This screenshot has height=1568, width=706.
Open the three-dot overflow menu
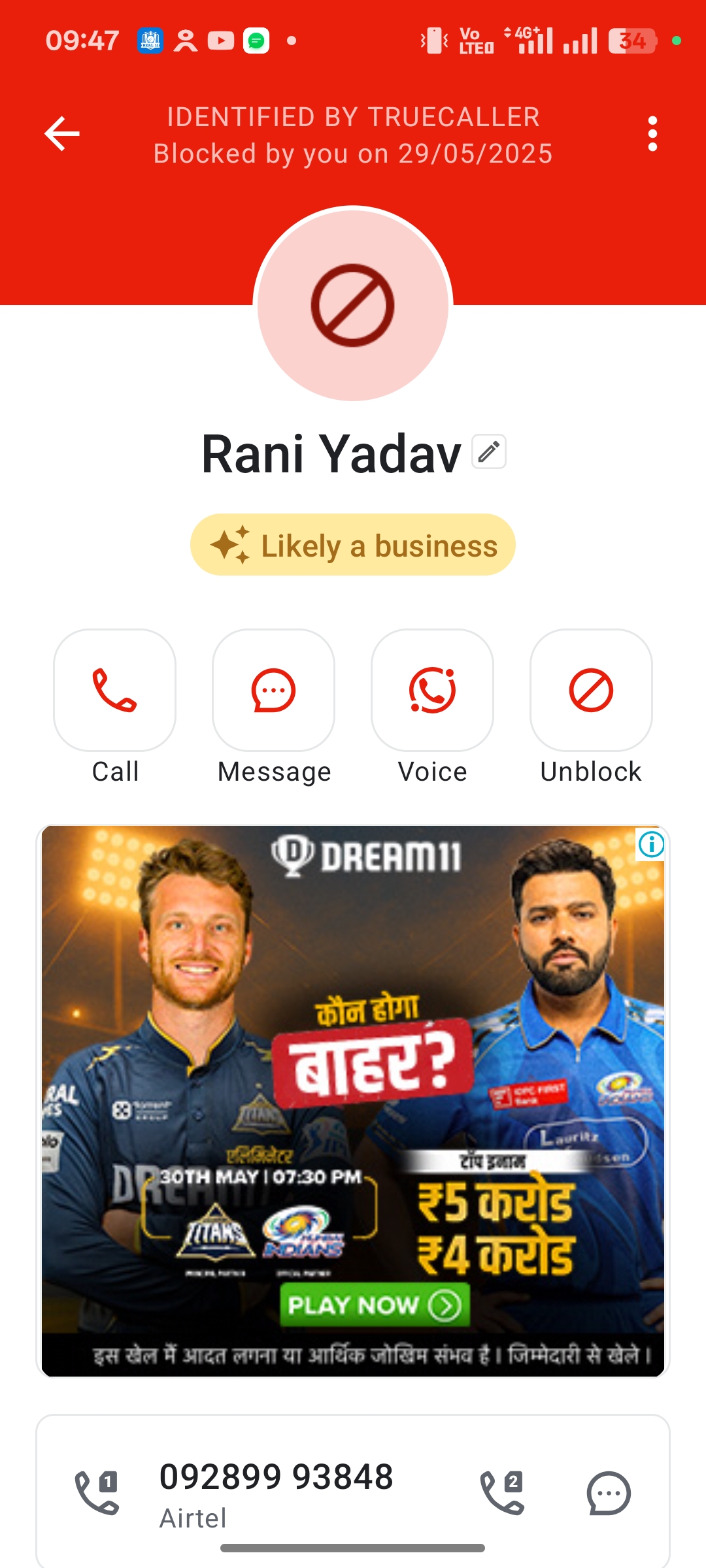click(x=652, y=134)
